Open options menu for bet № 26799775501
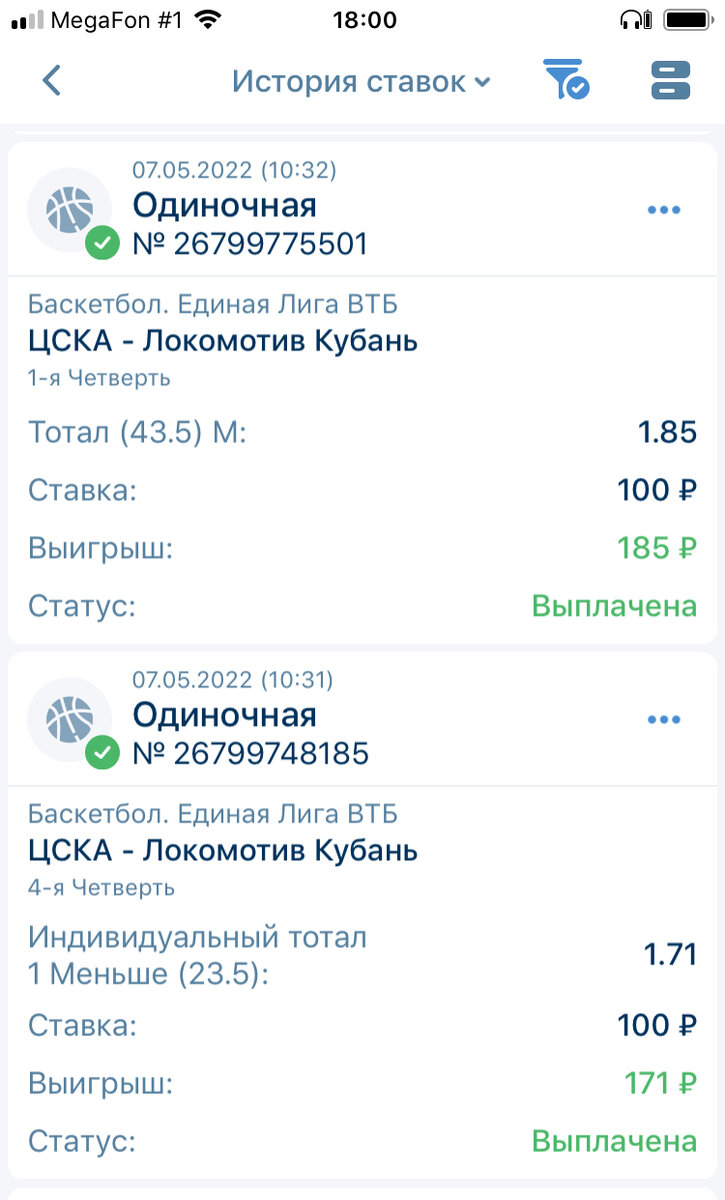 pos(664,210)
